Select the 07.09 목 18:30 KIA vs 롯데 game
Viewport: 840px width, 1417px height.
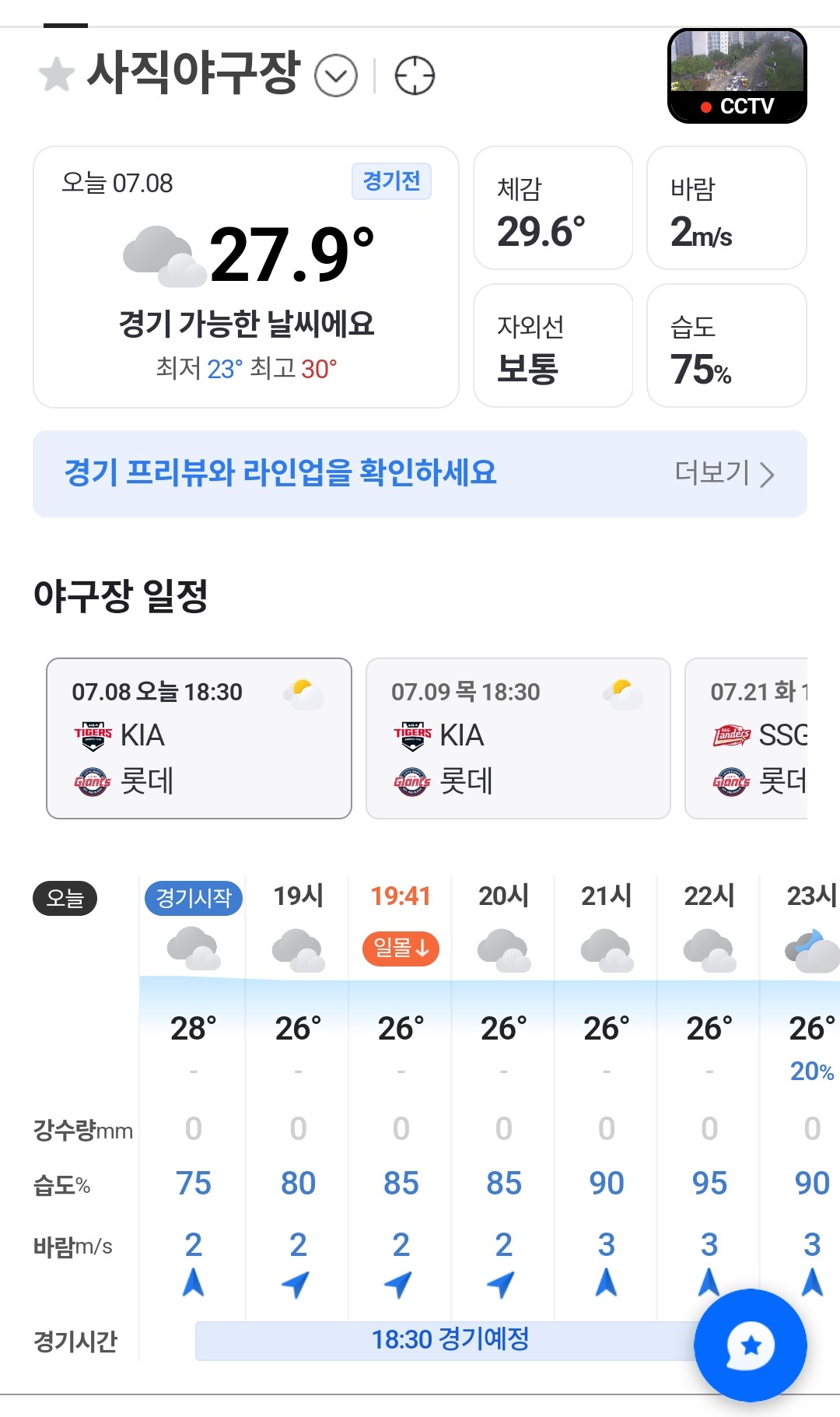point(518,738)
